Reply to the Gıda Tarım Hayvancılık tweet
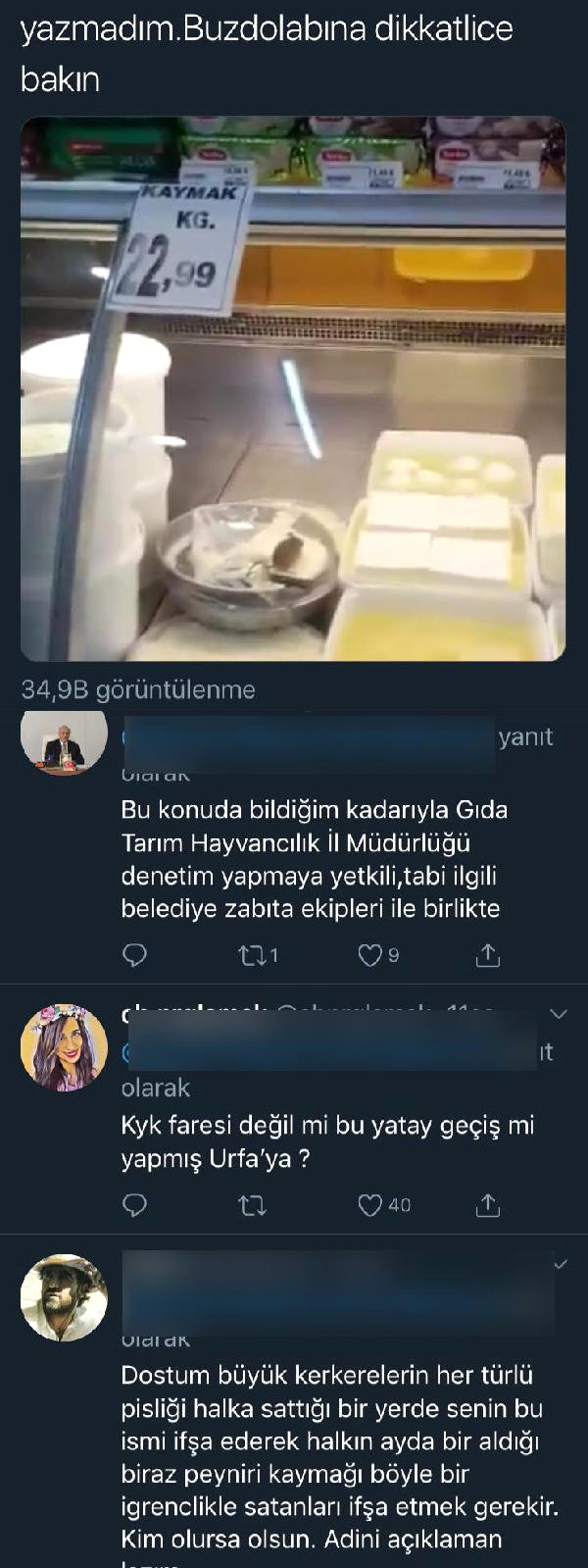The height and width of the screenshot is (1568, 588). pyautogui.click(x=134, y=954)
